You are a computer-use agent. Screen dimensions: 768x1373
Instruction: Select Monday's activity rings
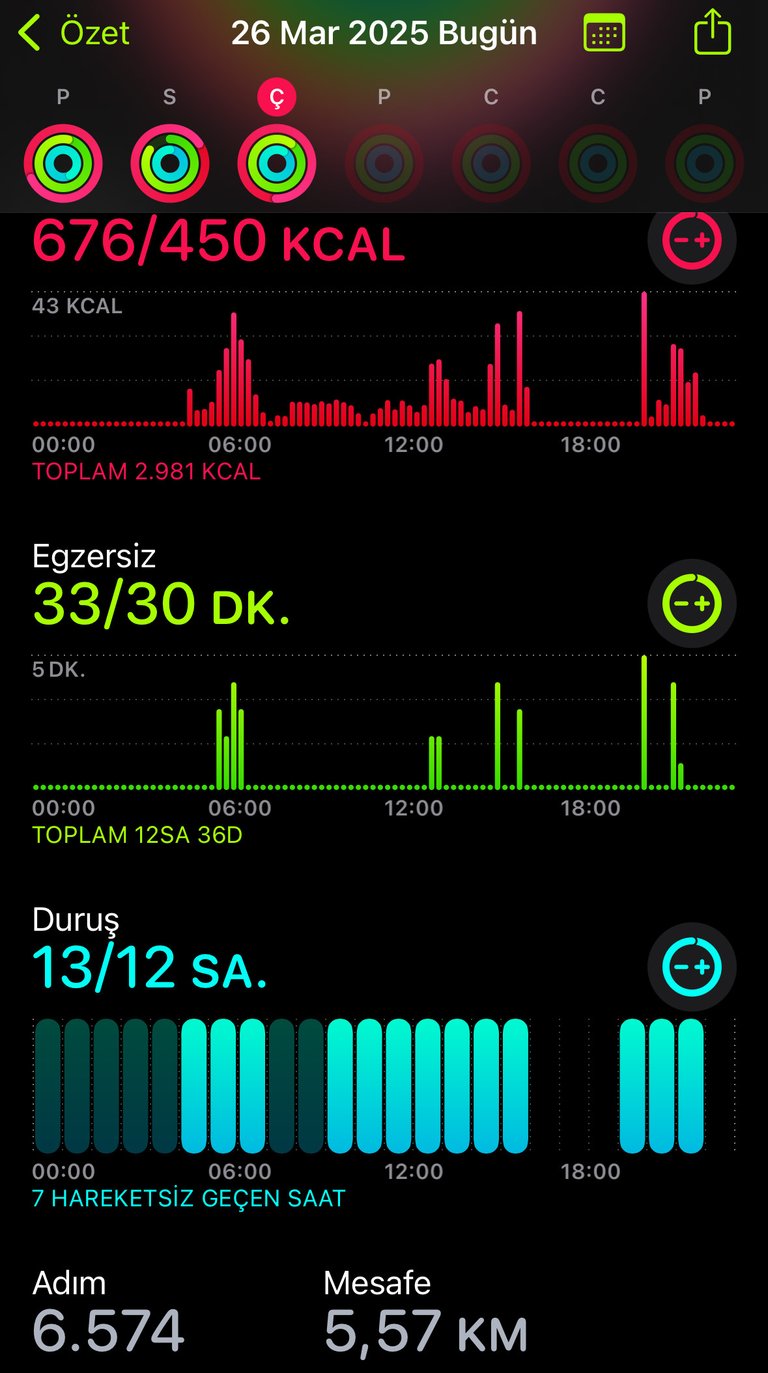click(x=63, y=163)
